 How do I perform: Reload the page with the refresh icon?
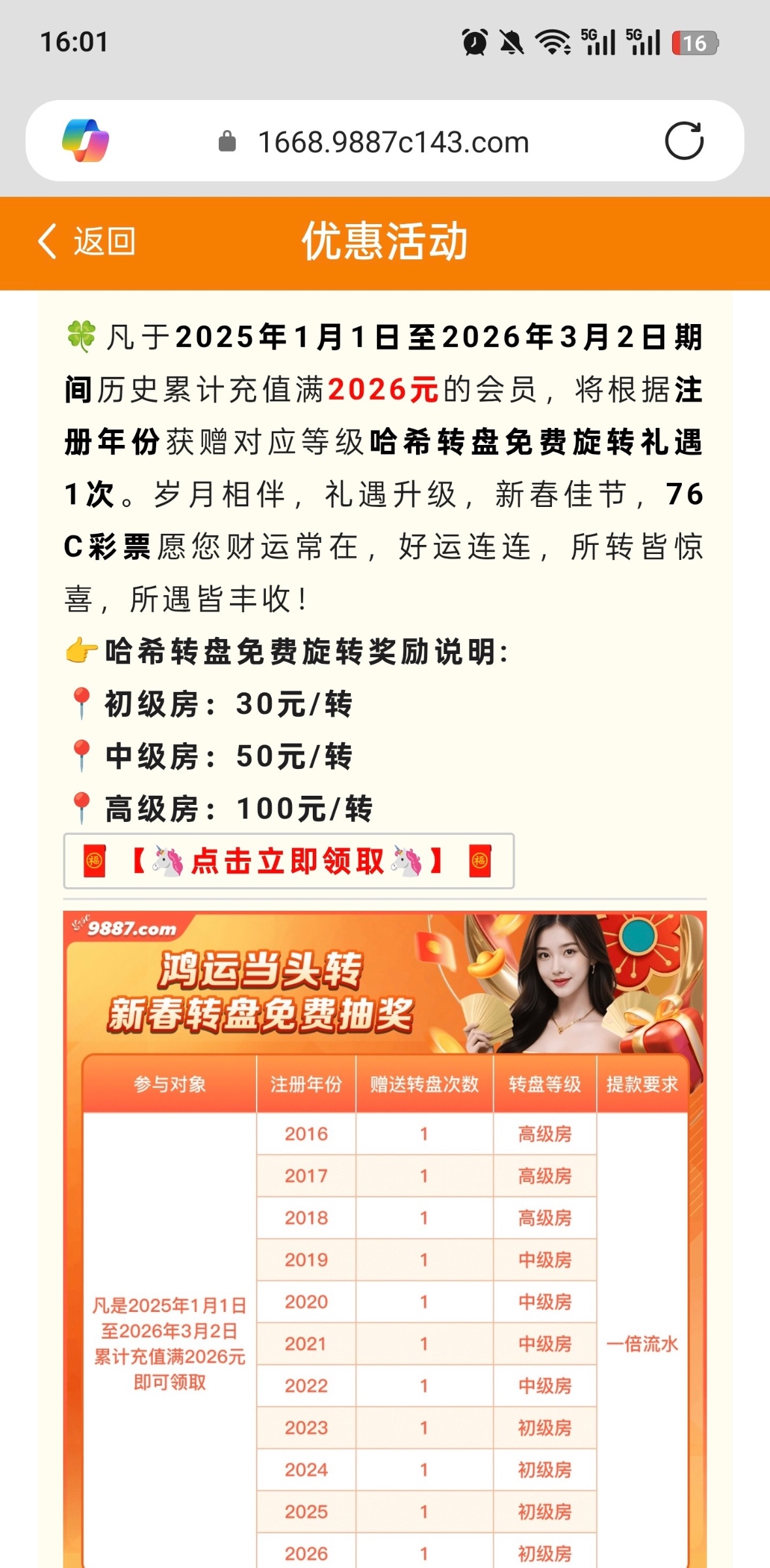point(684,141)
